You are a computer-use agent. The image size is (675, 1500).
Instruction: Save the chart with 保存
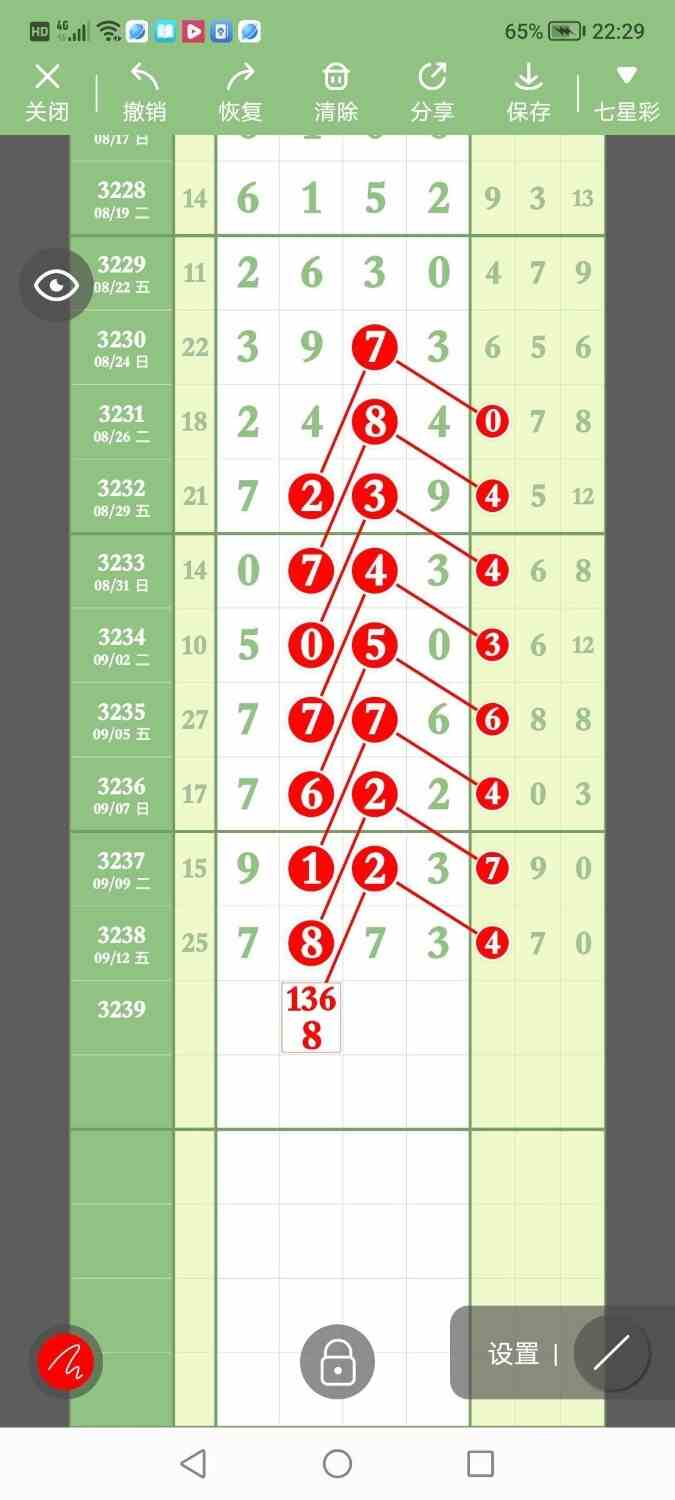[528, 92]
